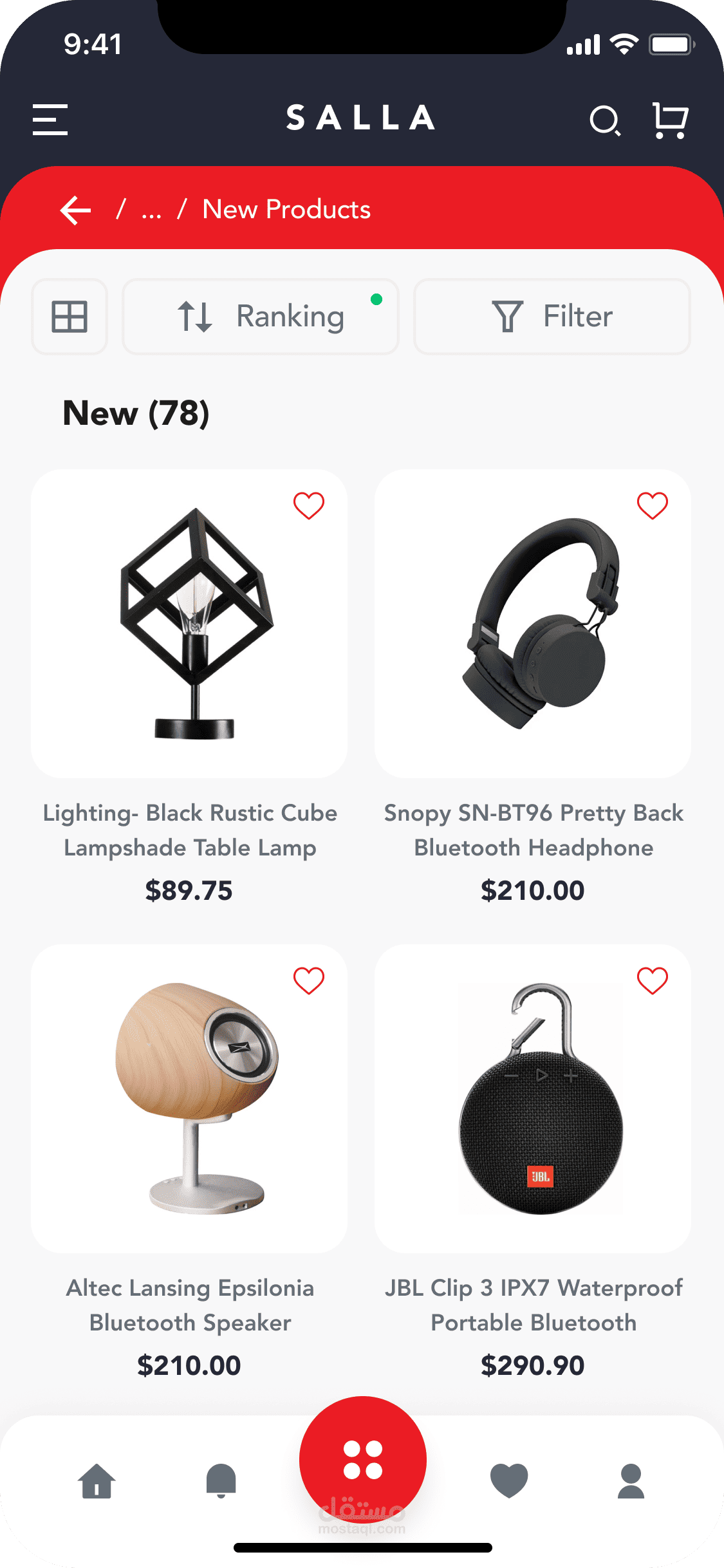
Task: Go back using the breadcrumb arrow
Action: 76,210
